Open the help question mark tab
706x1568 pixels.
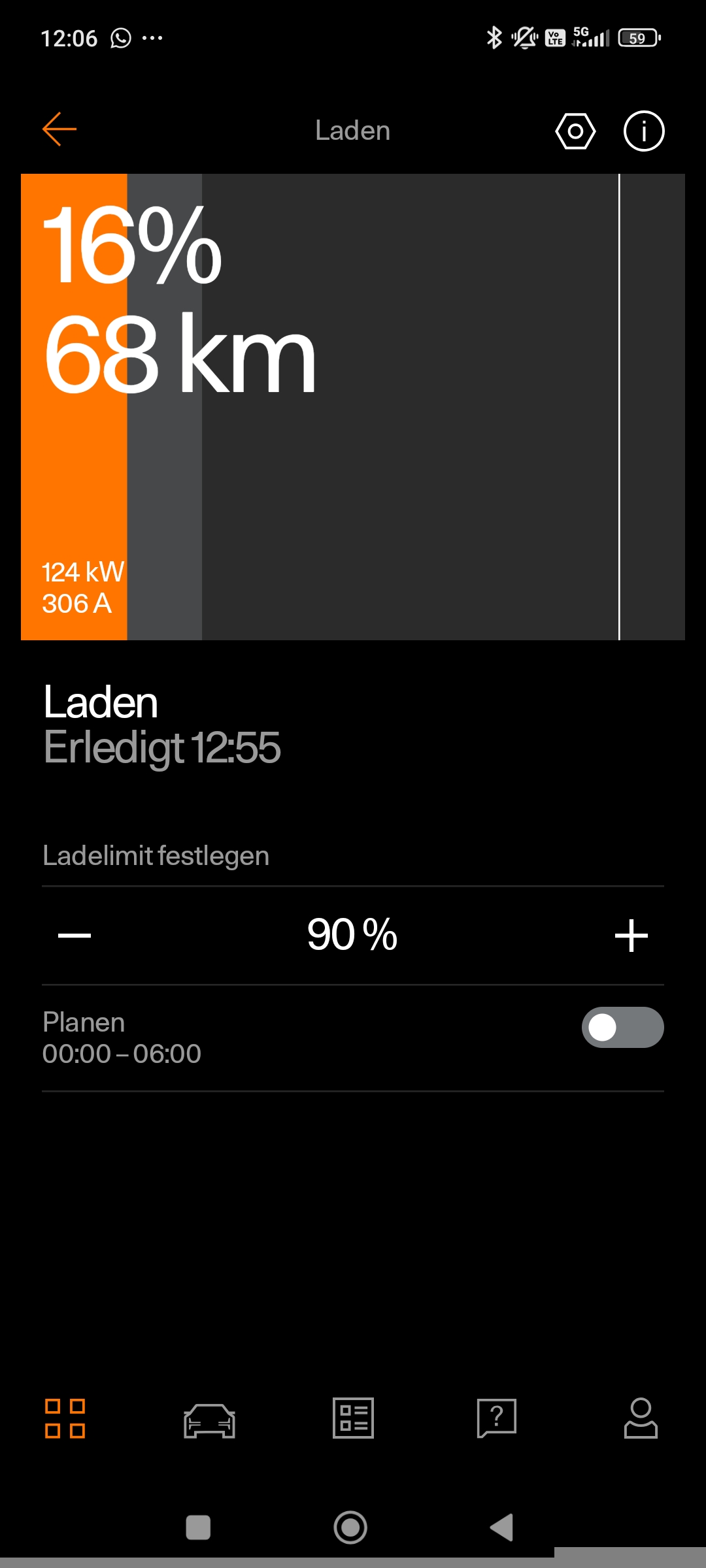[497, 1418]
